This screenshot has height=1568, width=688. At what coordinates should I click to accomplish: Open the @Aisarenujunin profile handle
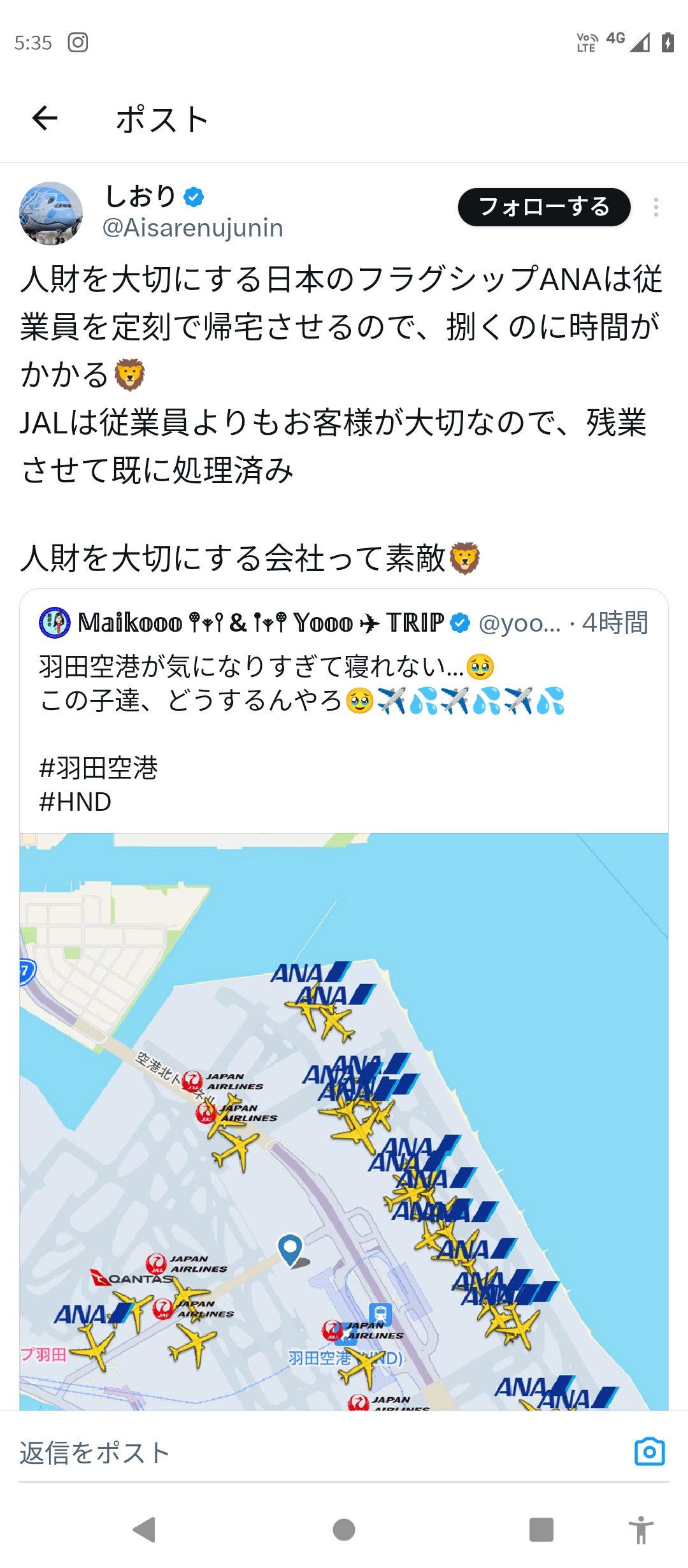point(192,228)
